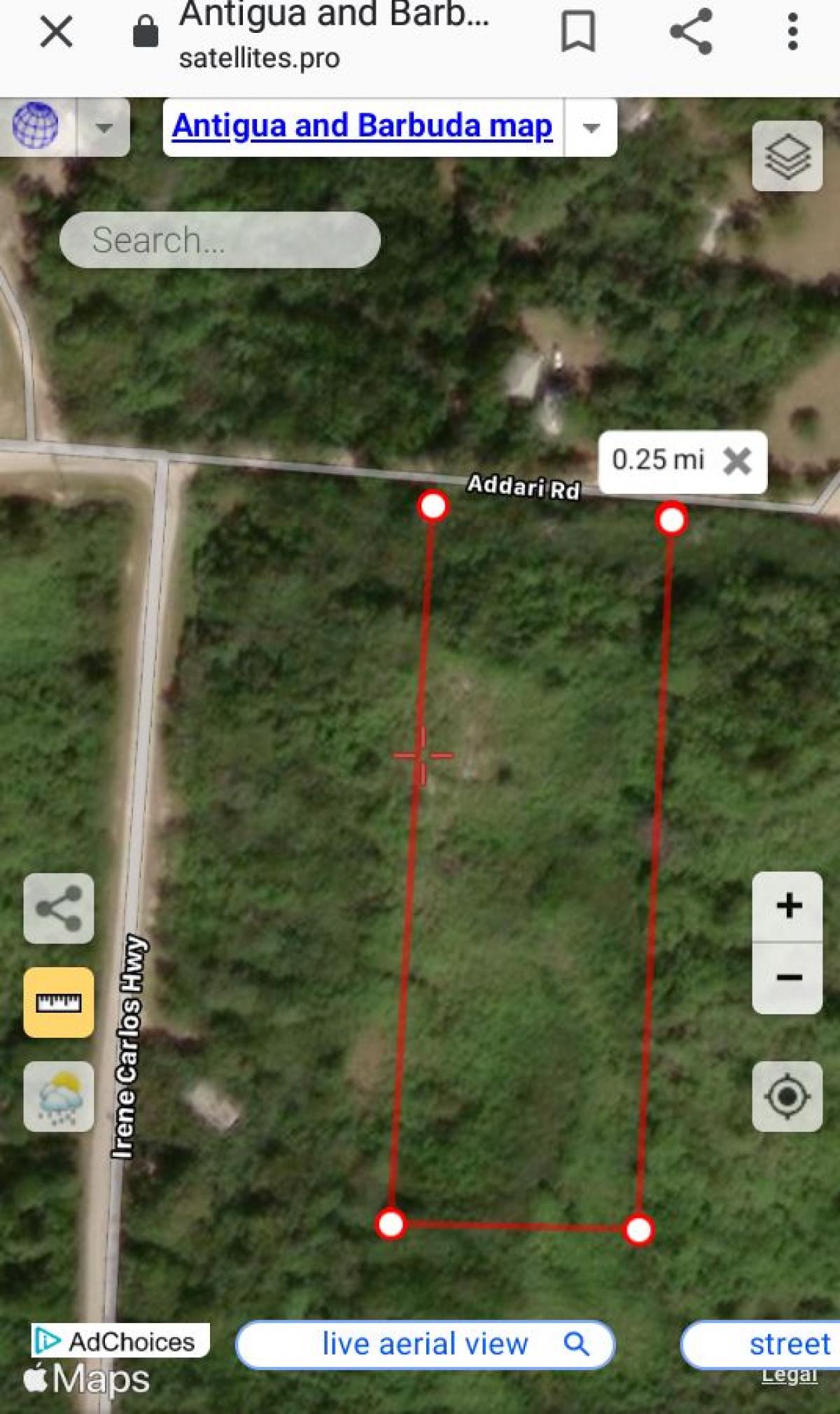Viewport: 840px width, 1414px height.
Task: Click inside the Search field
Action: pyautogui.click(x=220, y=240)
